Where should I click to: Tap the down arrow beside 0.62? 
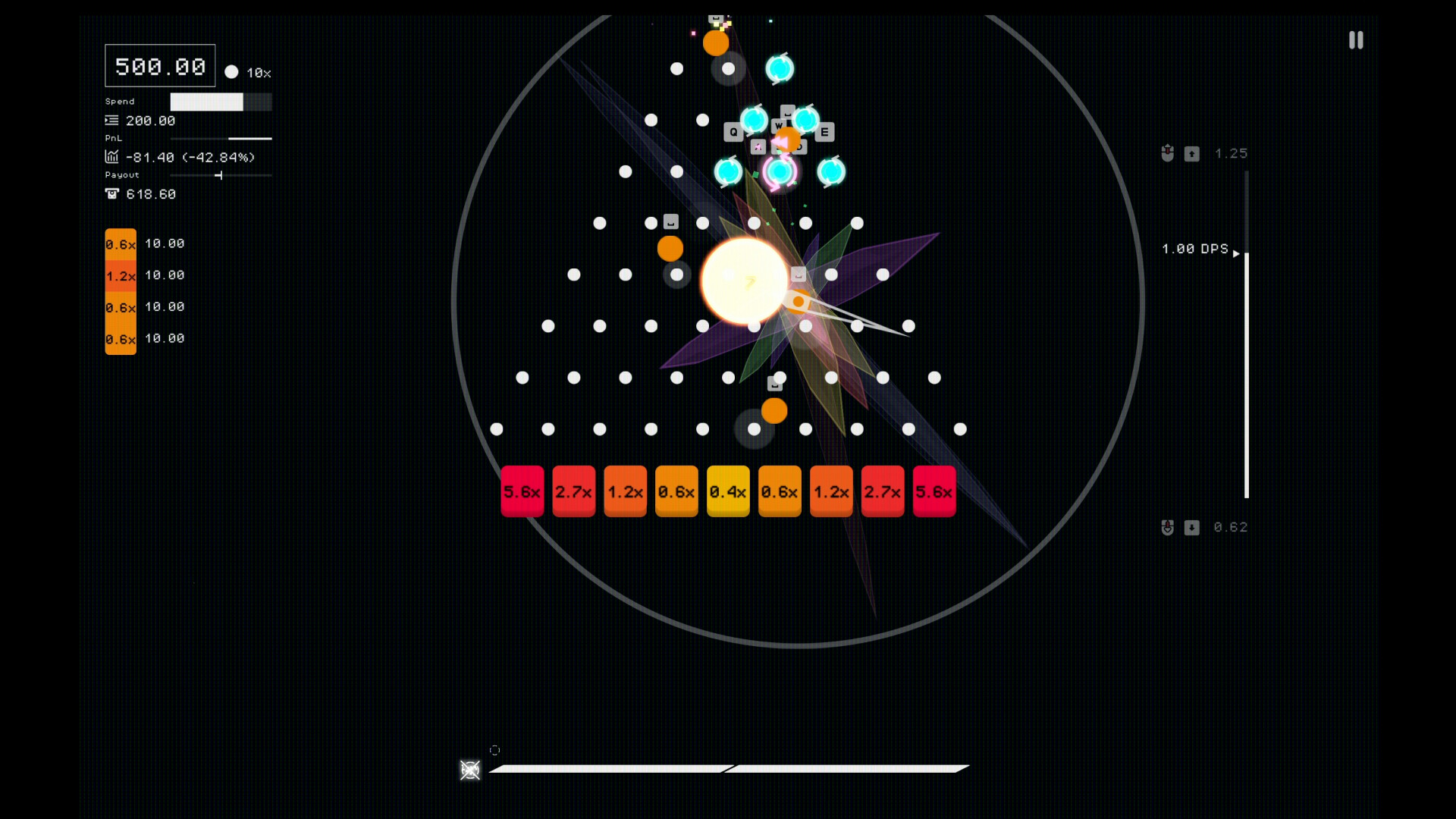[x=1192, y=528]
